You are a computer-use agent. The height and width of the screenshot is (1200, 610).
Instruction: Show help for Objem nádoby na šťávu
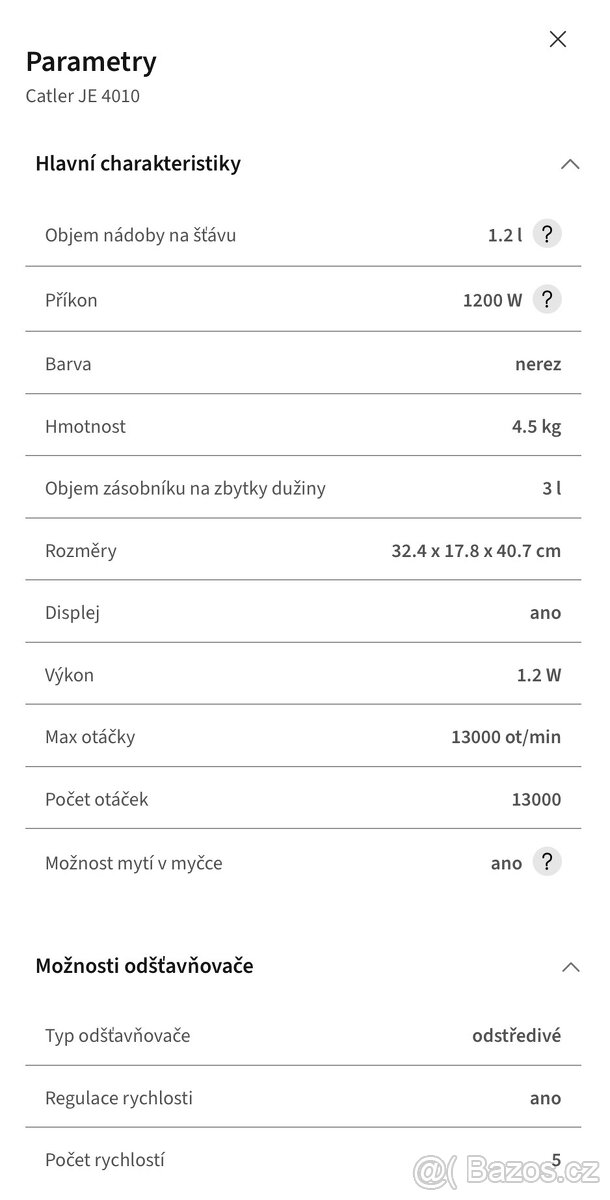[x=546, y=235]
